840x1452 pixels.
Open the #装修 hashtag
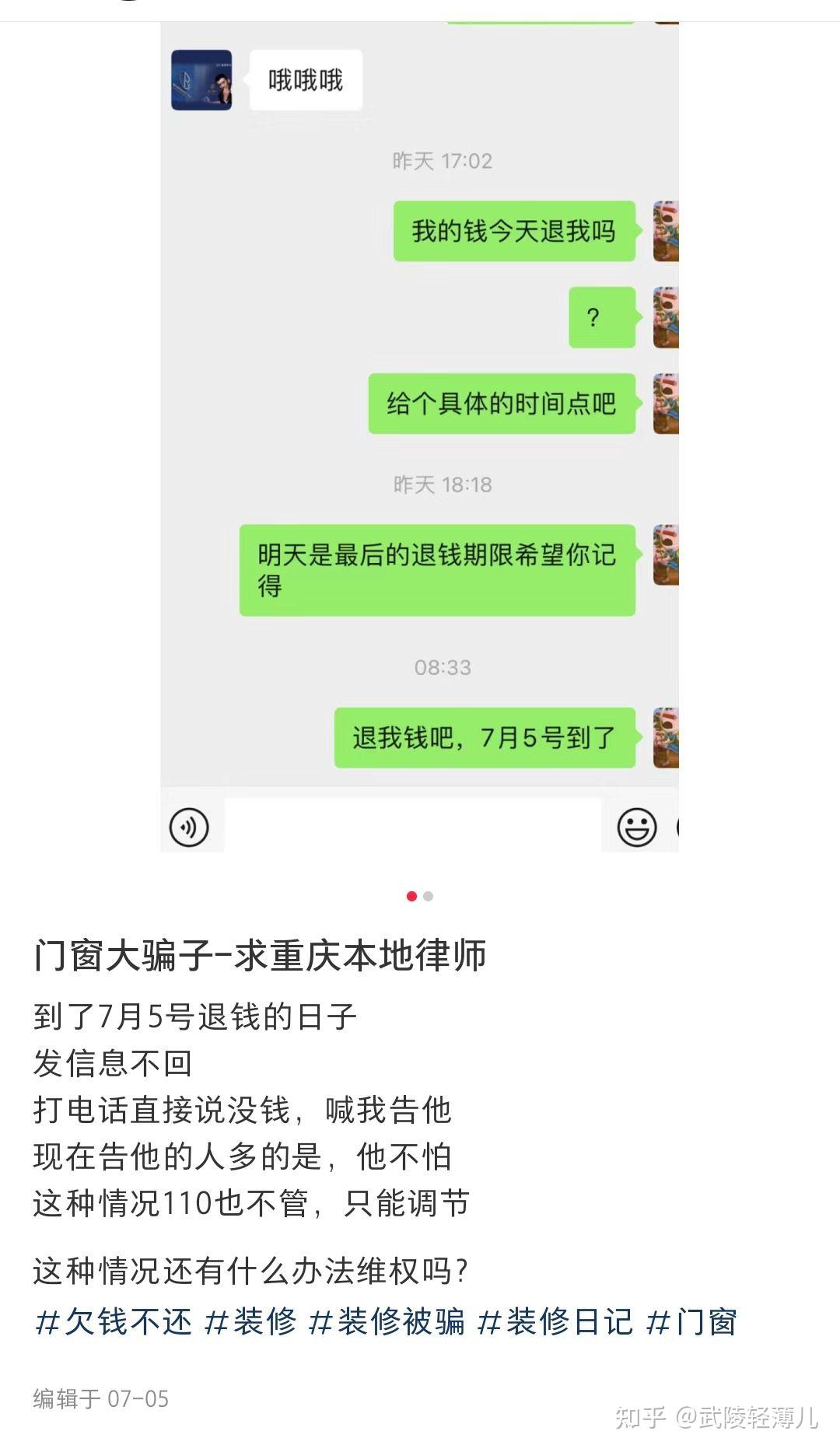(250, 1321)
